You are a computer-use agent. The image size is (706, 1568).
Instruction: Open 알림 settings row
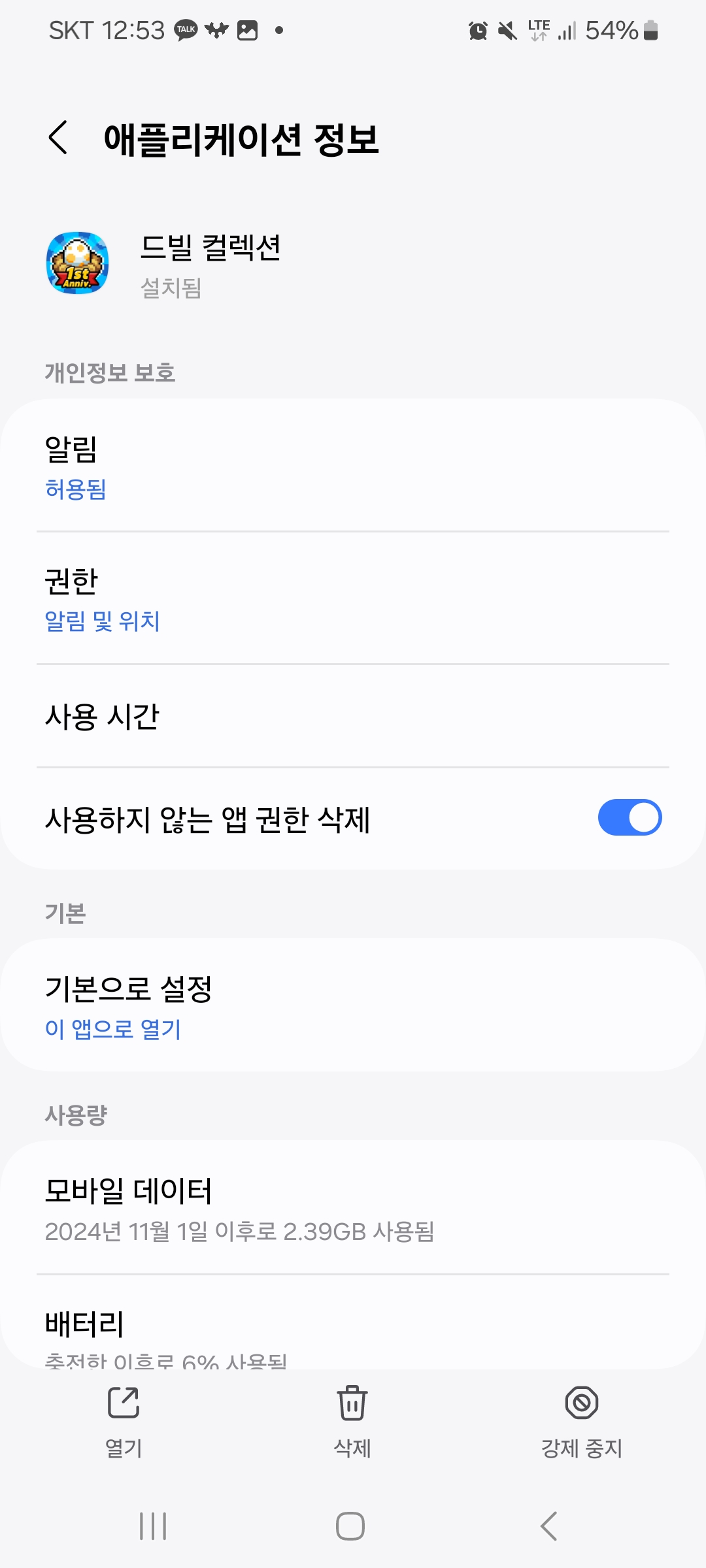pyautogui.click(x=353, y=466)
